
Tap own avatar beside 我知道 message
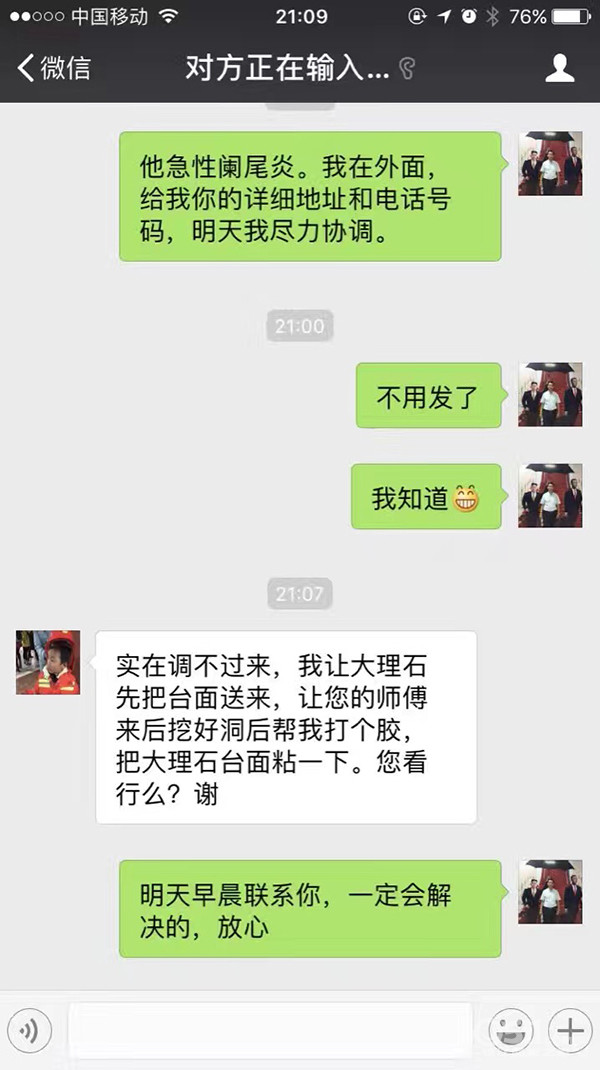550,496
